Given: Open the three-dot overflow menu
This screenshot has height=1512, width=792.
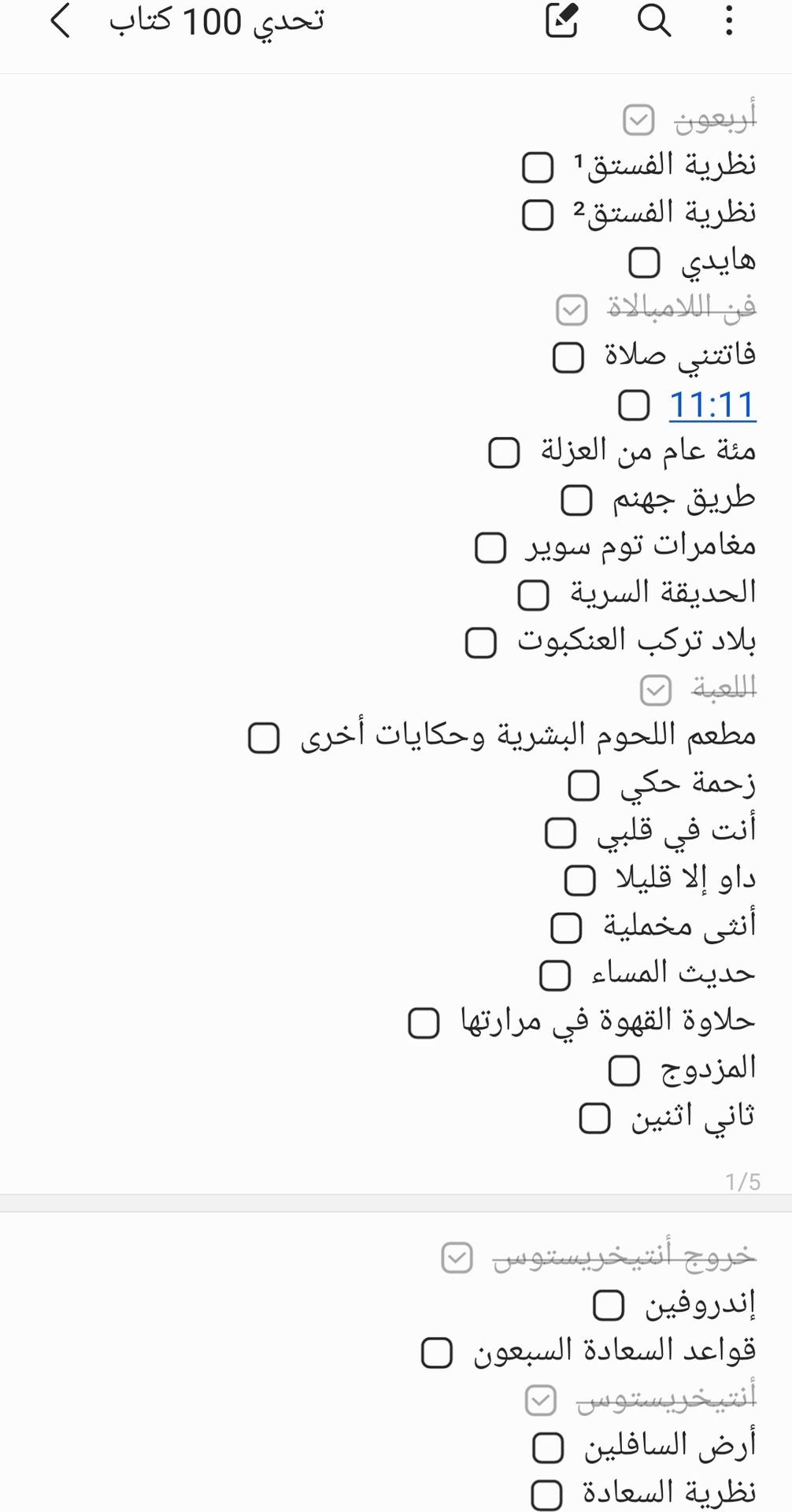Looking at the screenshot, I should point(729,20).
